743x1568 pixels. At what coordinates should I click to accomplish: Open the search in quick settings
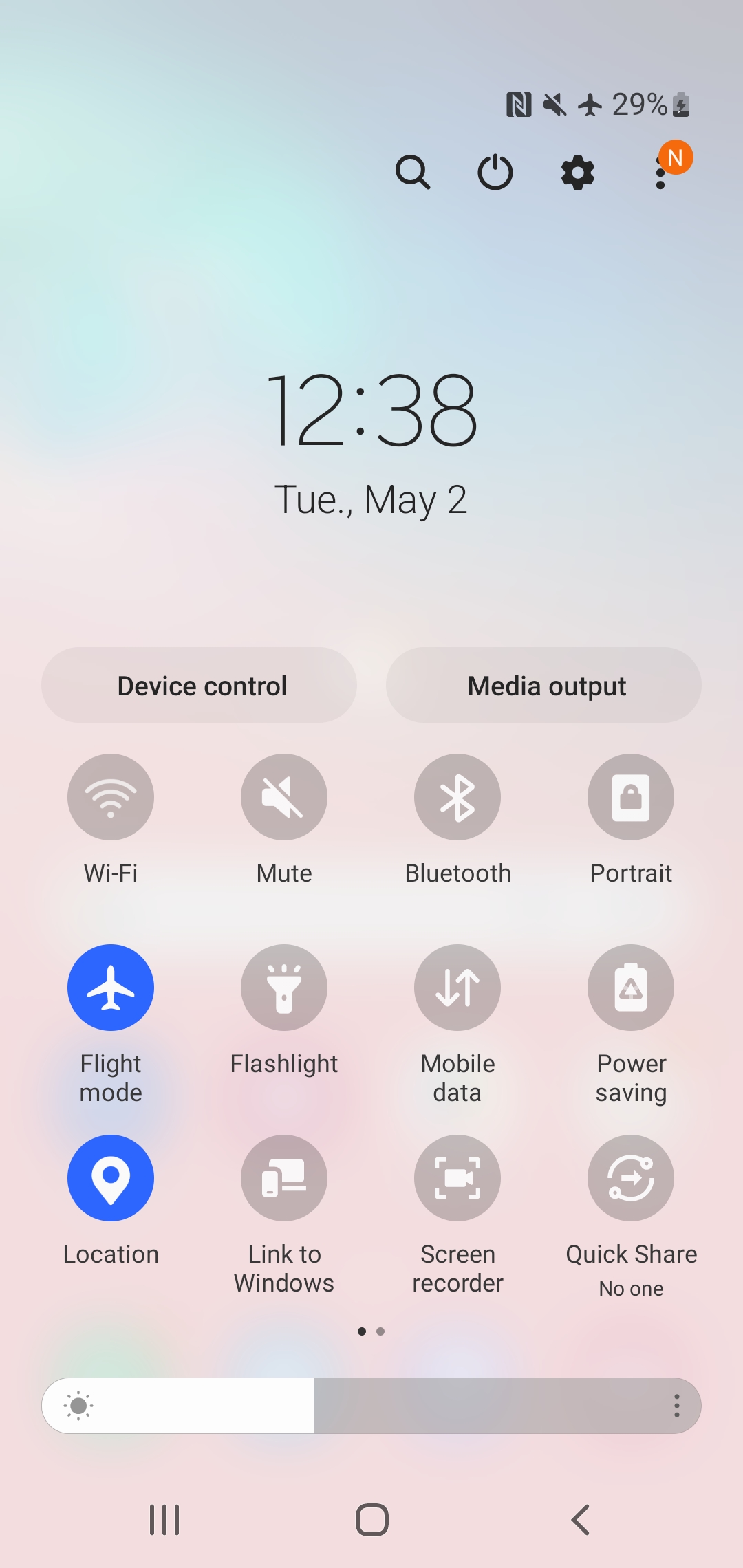[413, 172]
